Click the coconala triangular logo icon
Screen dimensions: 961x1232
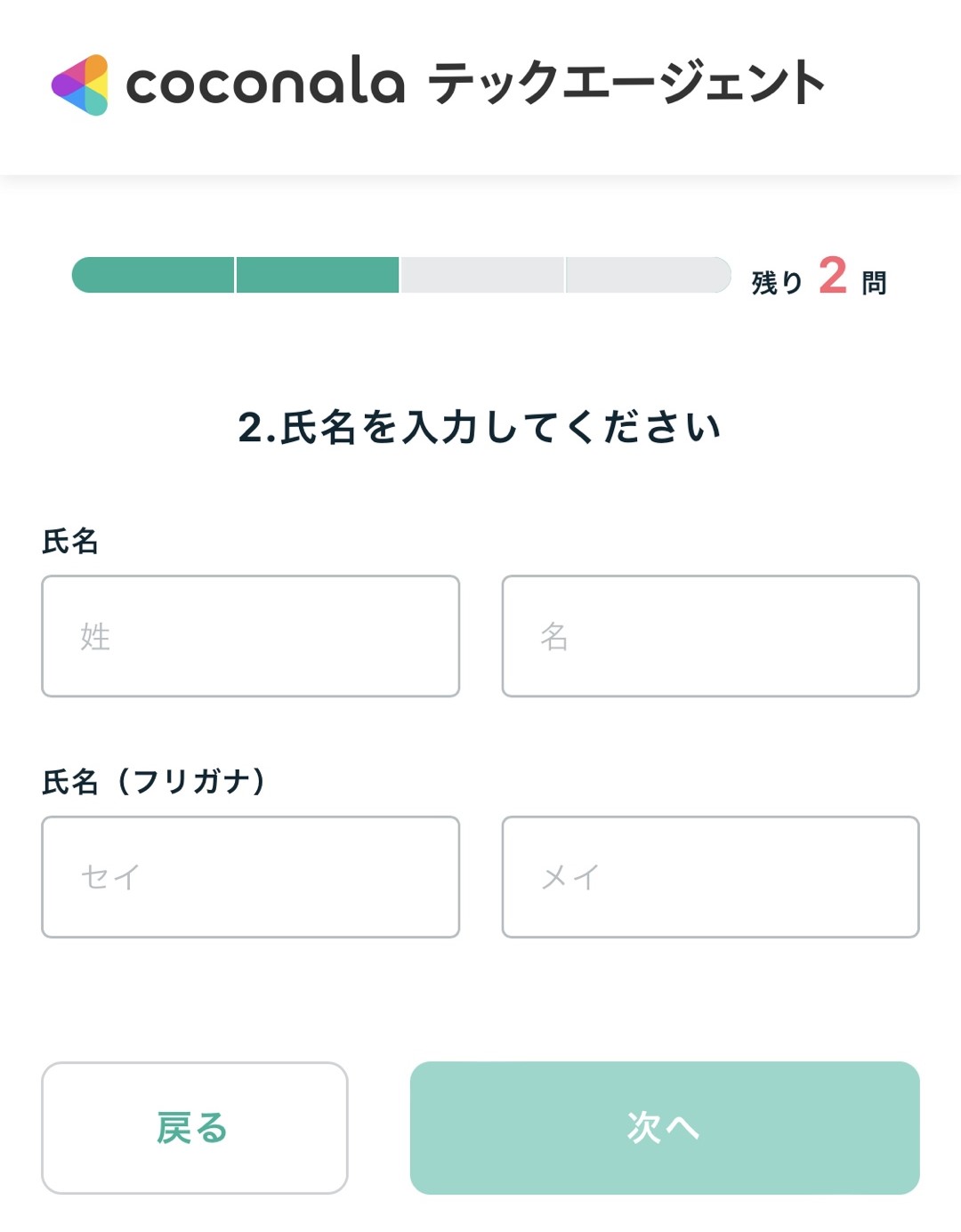click(80, 83)
